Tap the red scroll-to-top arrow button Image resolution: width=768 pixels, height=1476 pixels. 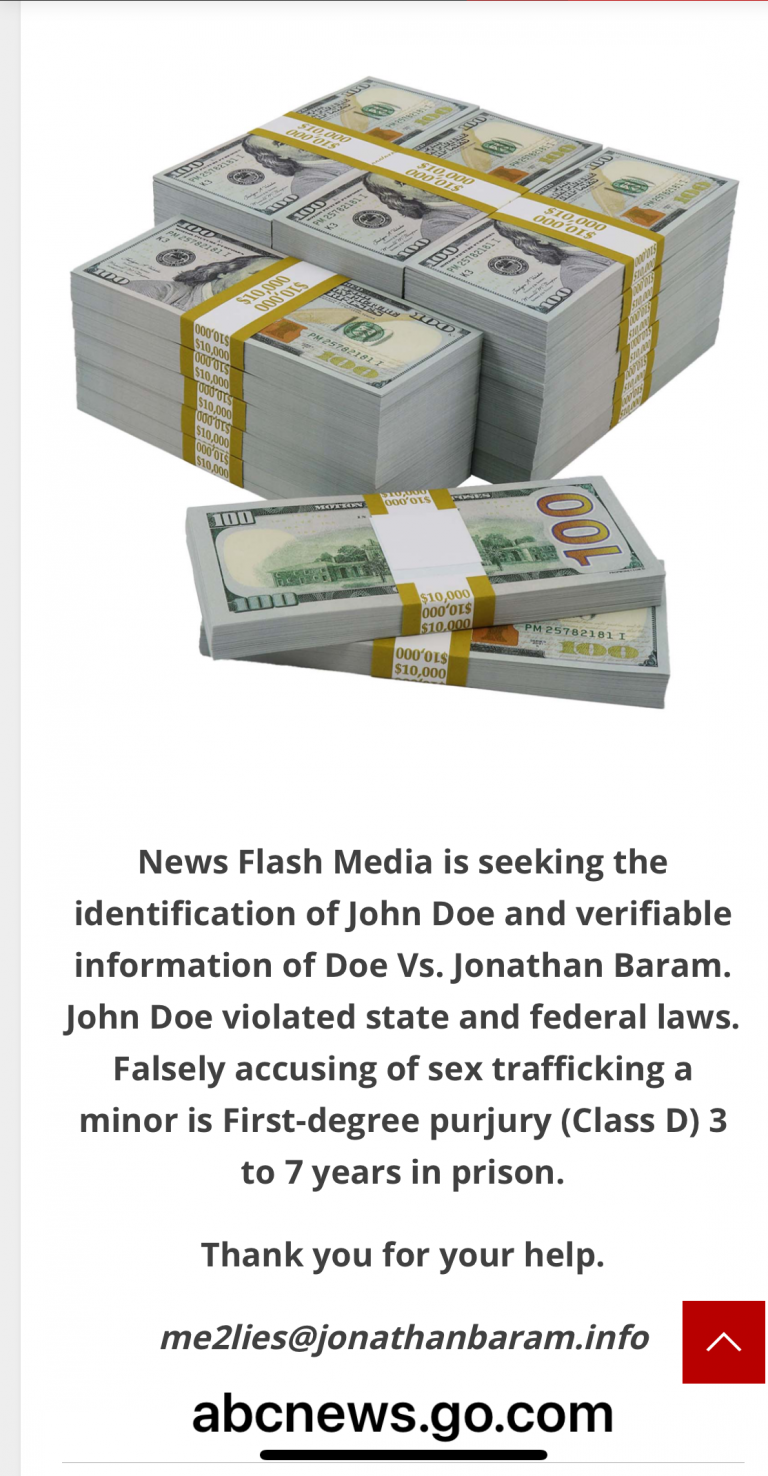coord(723,1341)
